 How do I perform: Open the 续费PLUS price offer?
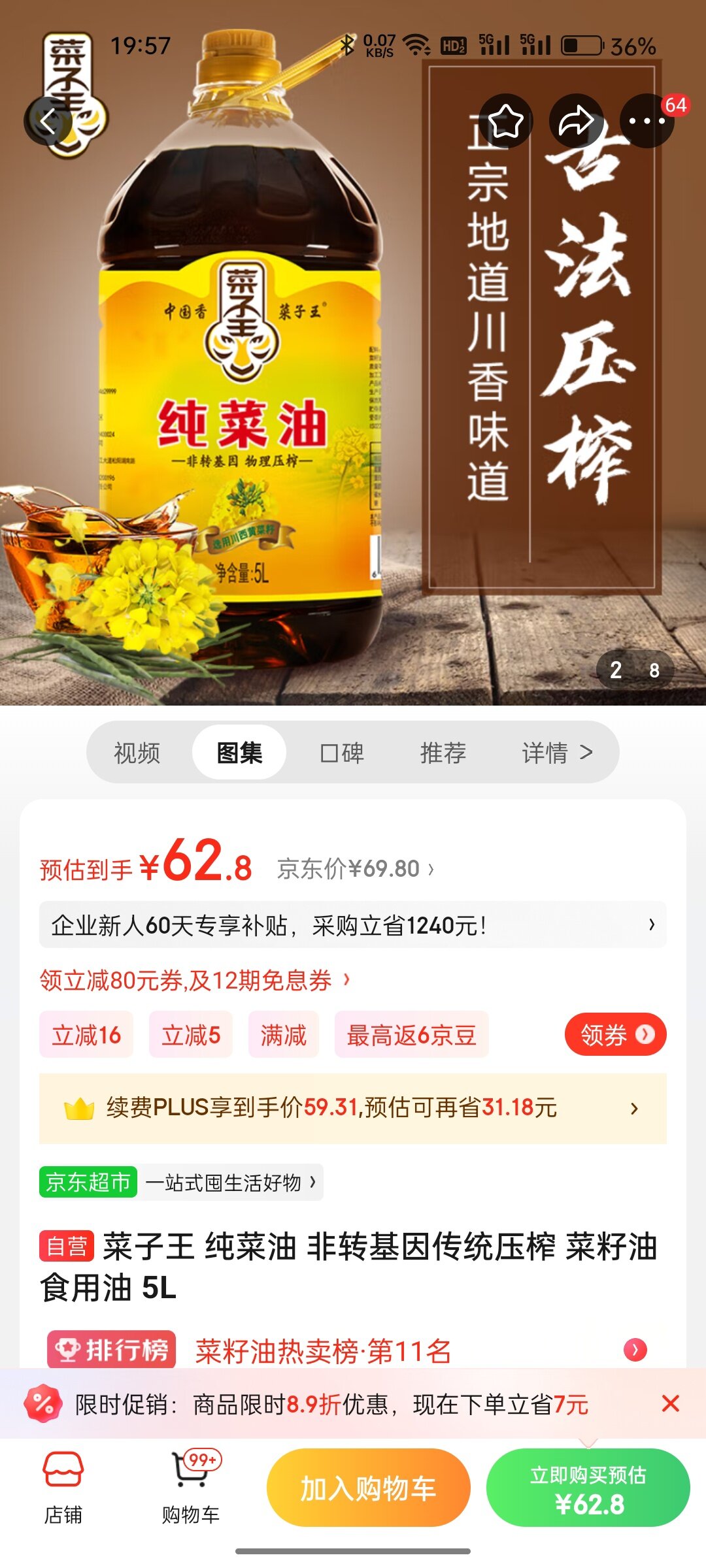[353, 1108]
